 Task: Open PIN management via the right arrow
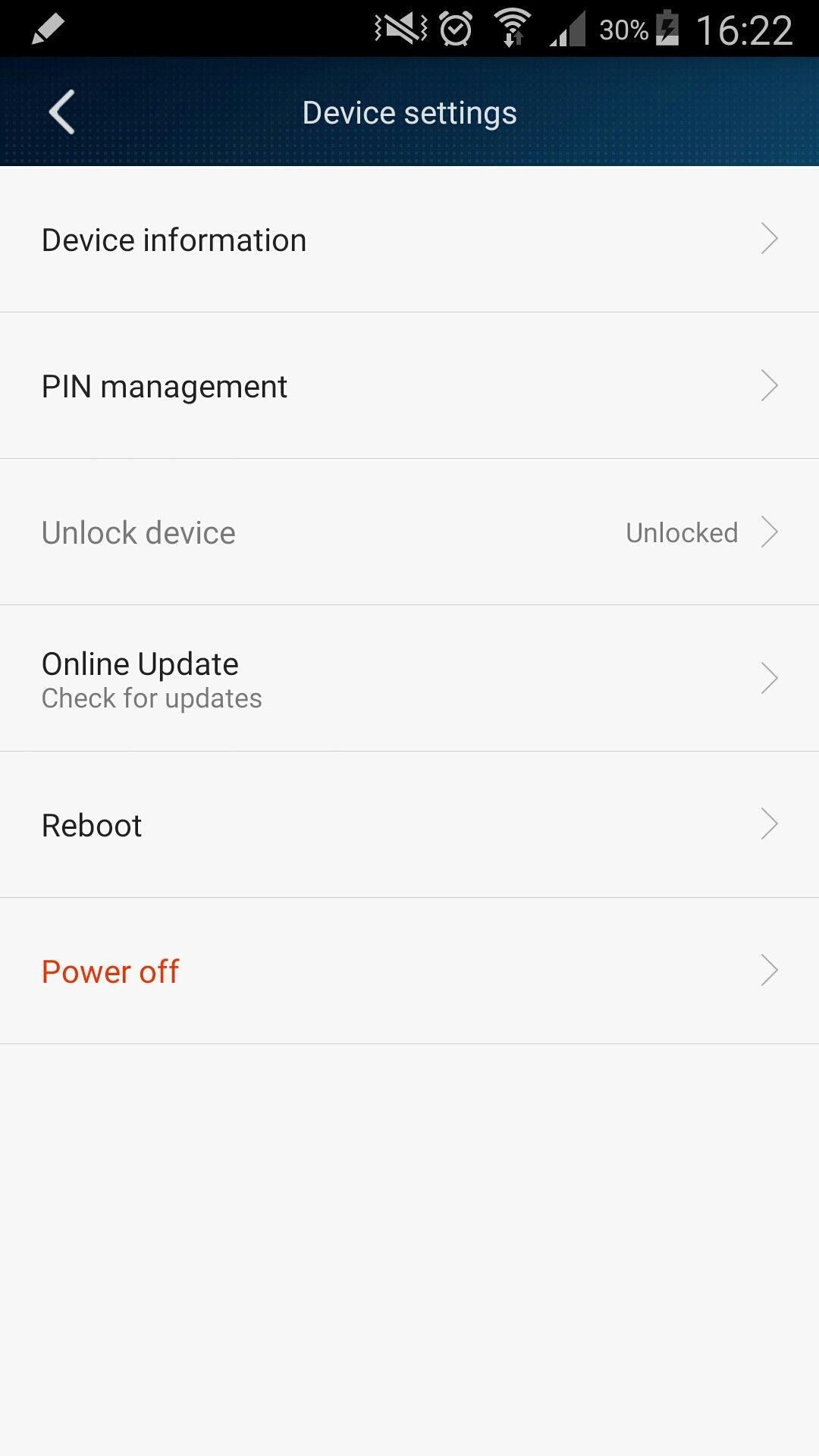pos(769,385)
